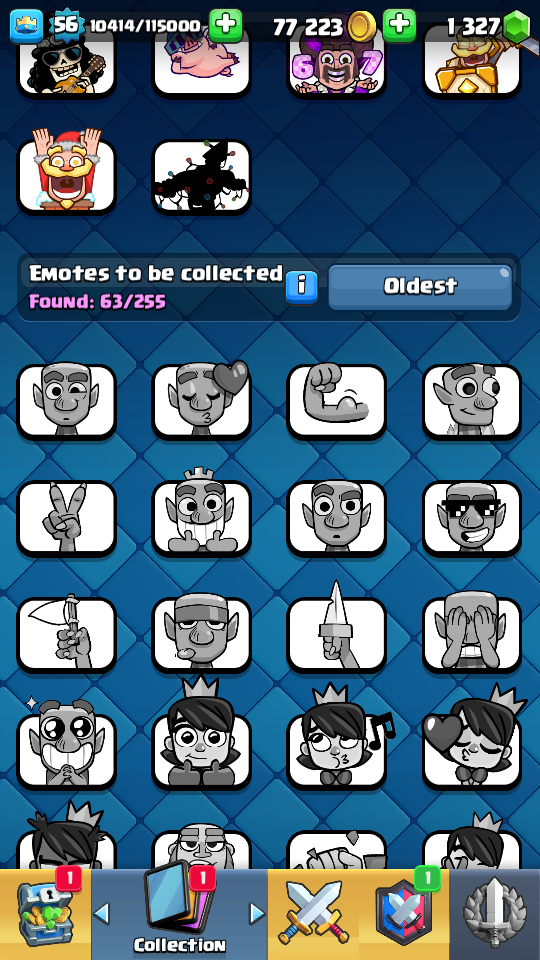Screen dimensions: 540x960
Task: Open the events sword wreath tab
Action: point(495,914)
